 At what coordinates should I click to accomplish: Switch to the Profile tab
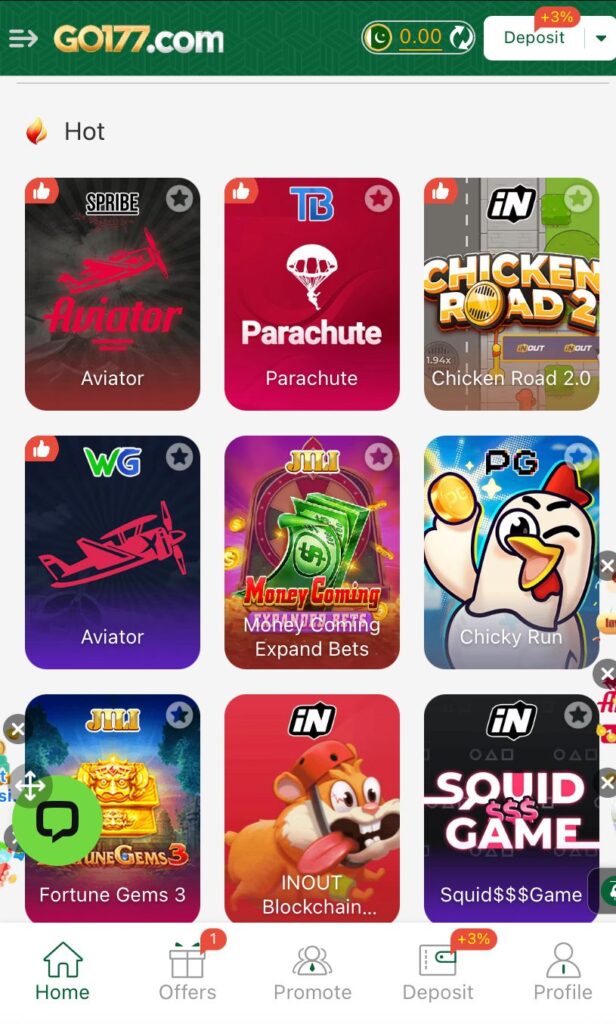562,972
